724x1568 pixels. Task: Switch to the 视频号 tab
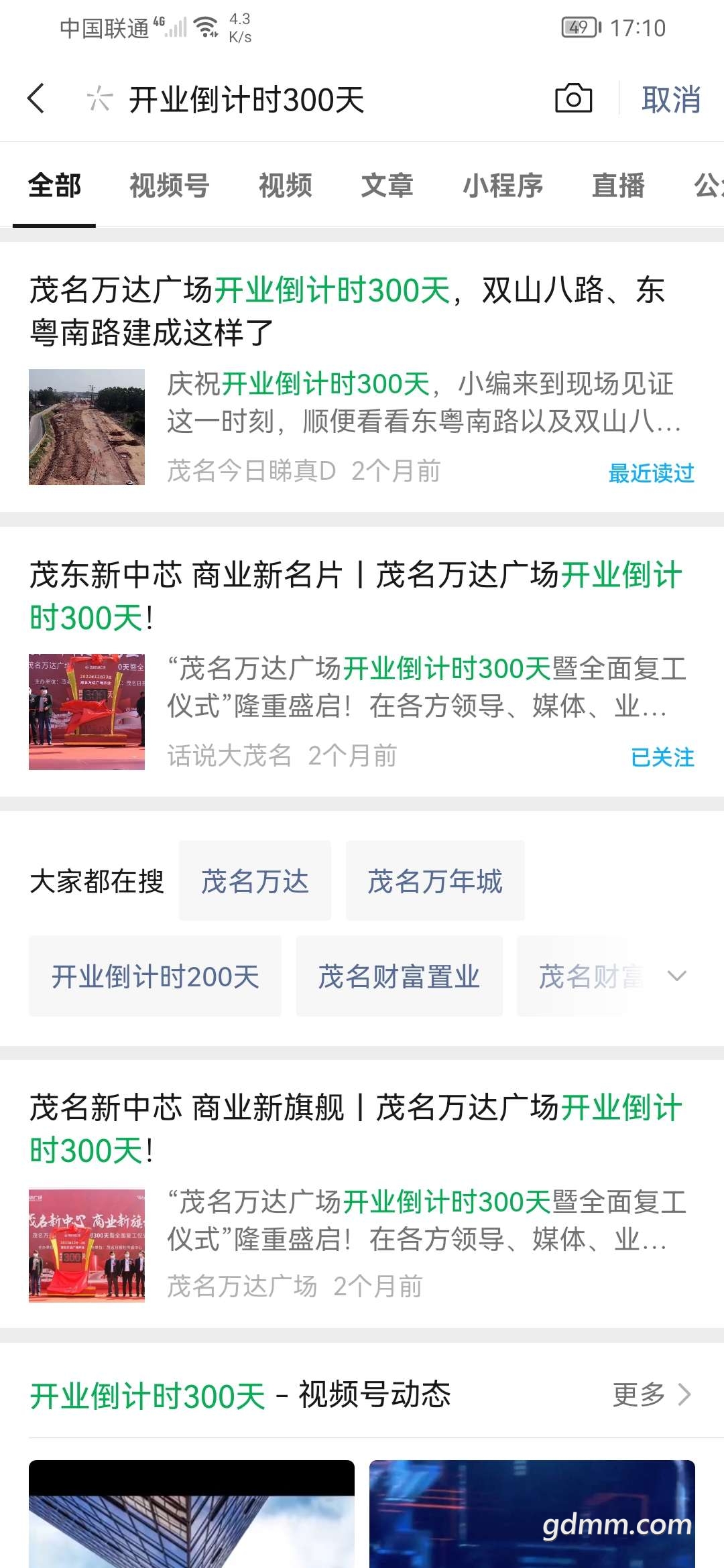(x=169, y=186)
